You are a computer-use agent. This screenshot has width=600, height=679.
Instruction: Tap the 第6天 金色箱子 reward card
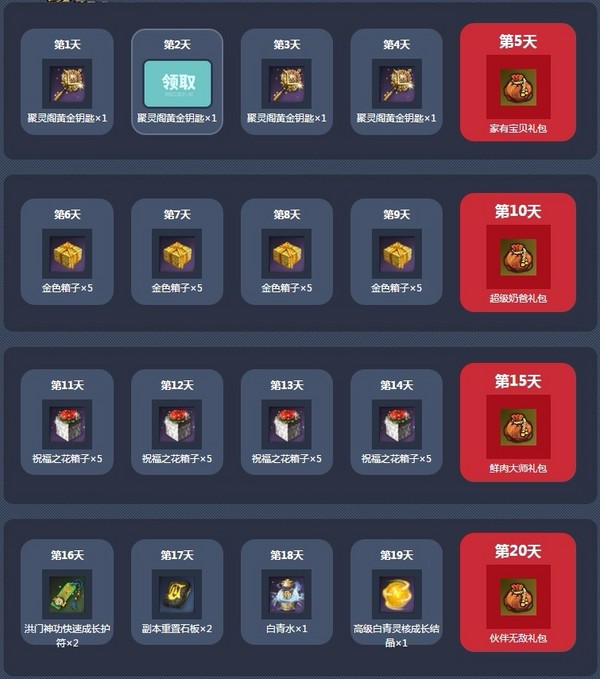[67, 253]
